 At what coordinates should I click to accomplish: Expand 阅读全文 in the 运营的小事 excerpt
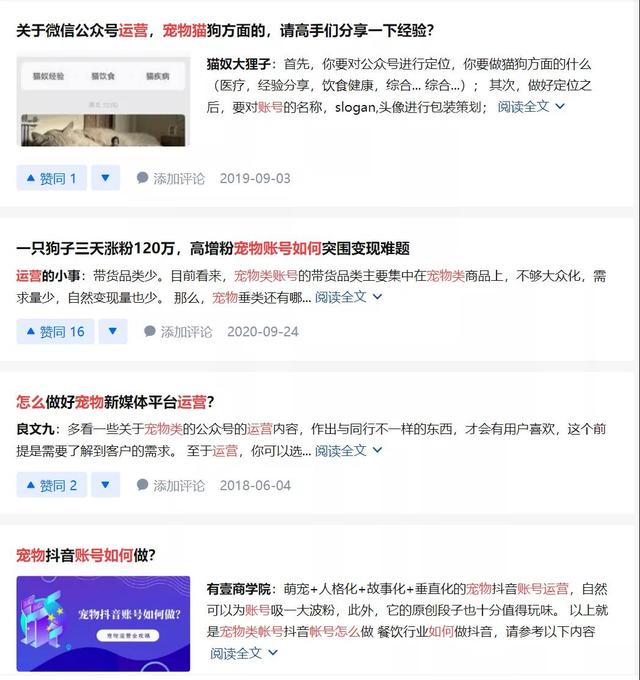tap(348, 297)
